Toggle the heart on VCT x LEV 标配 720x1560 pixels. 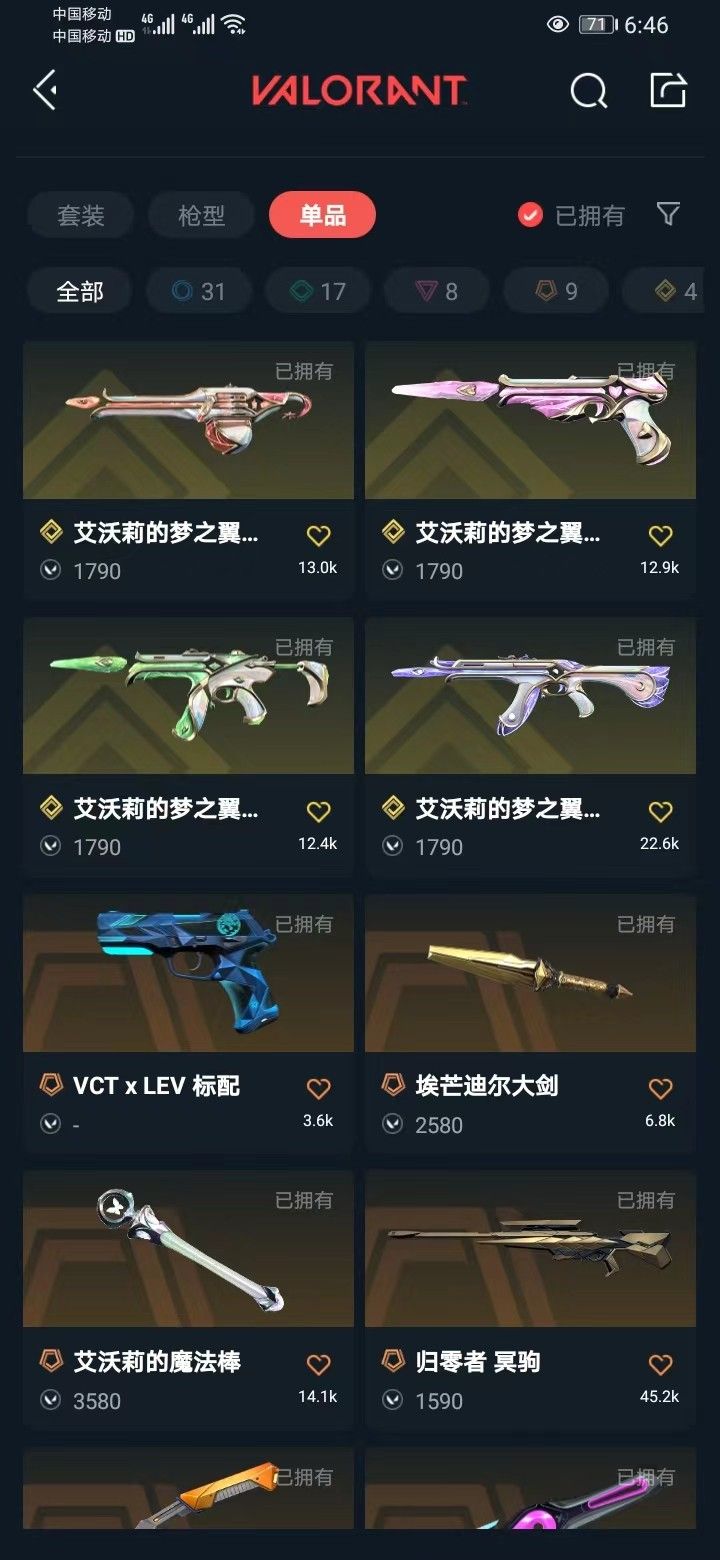coord(318,1085)
